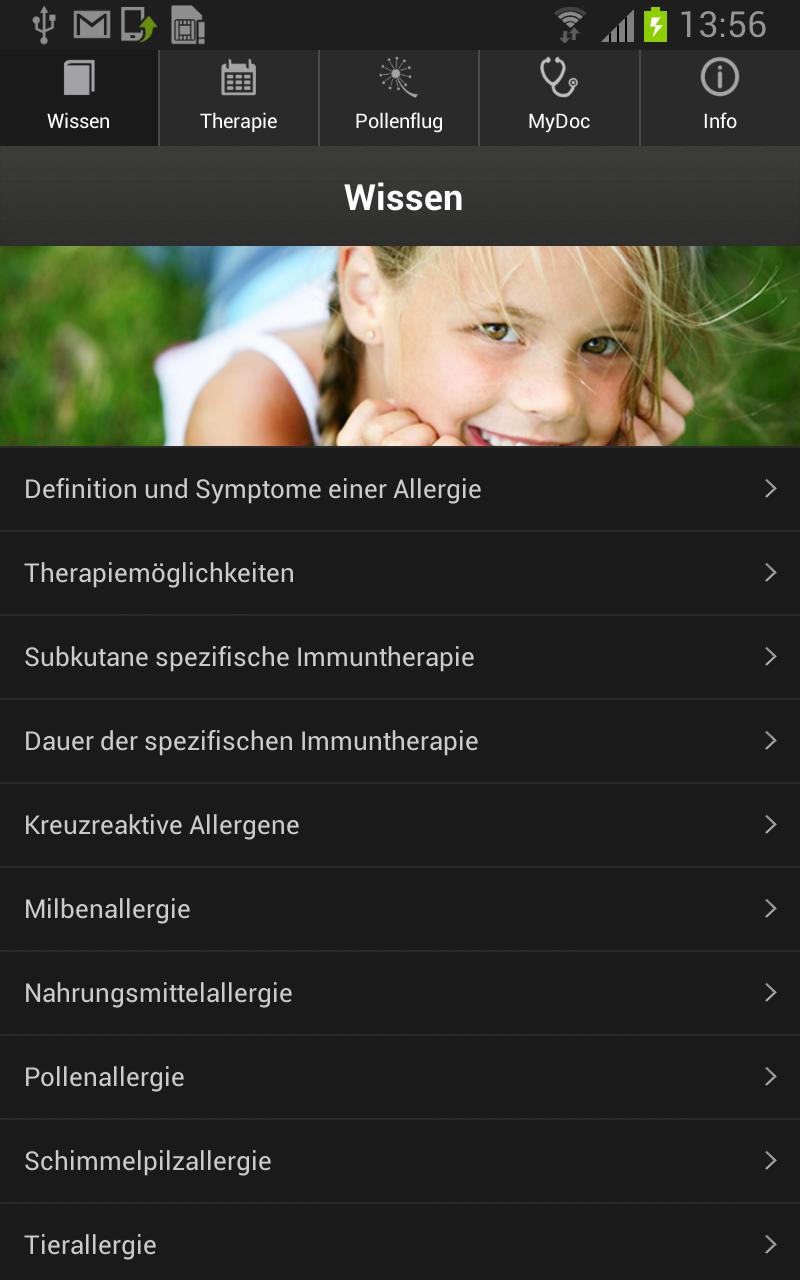This screenshot has height=1280, width=800.
Task: Open the Therapiemöglichkeiten row
Action: 400,573
